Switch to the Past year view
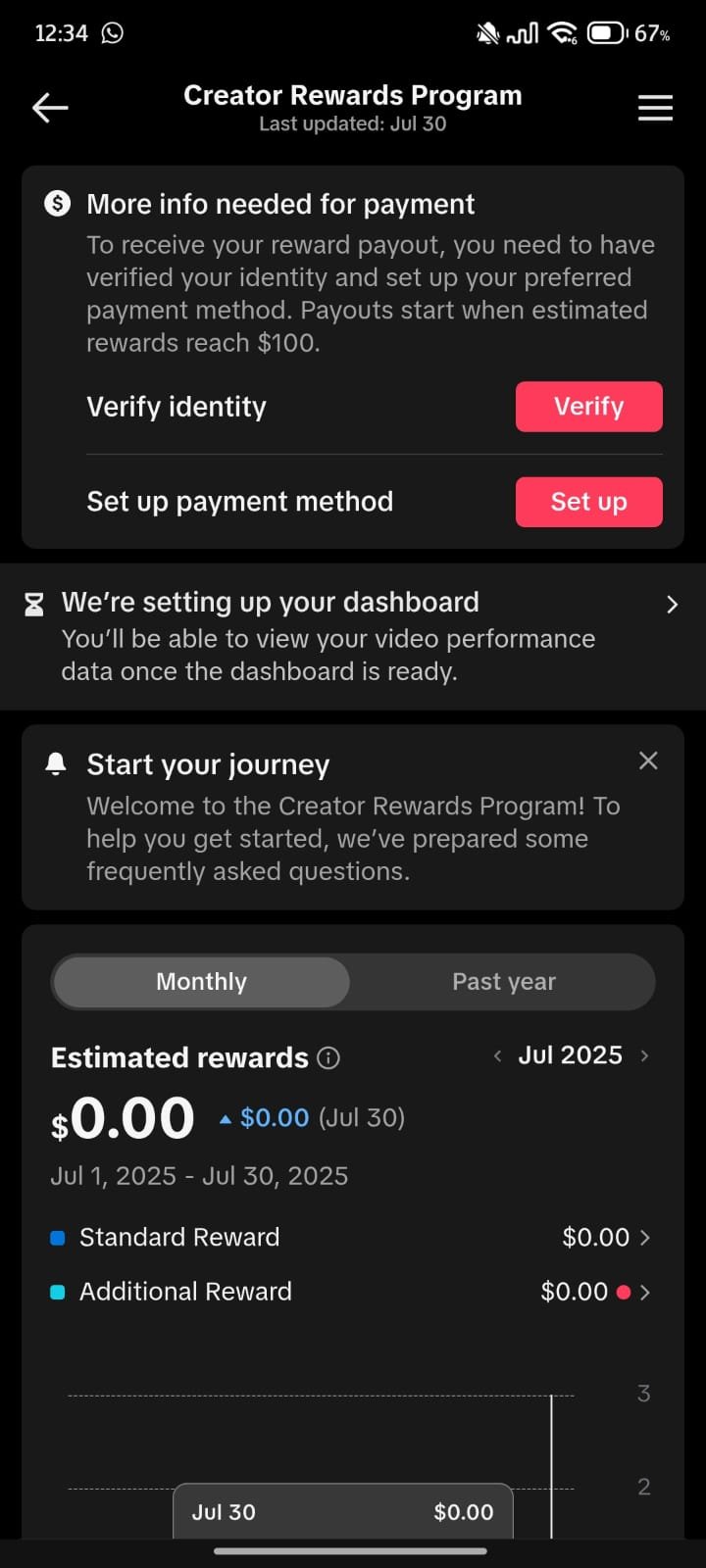The width and height of the screenshot is (706, 1568). click(x=504, y=982)
